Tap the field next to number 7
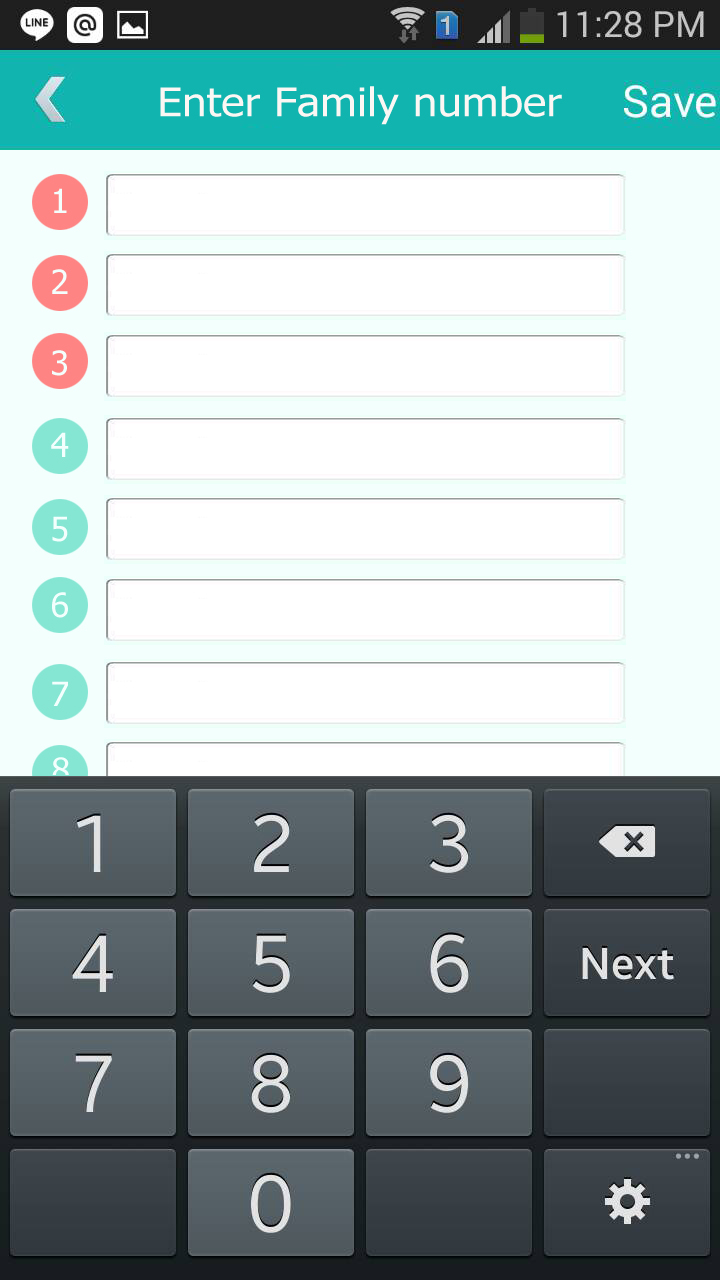Viewport: 720px width, 1280px height. pyautogui.click(x=365, y=693)
